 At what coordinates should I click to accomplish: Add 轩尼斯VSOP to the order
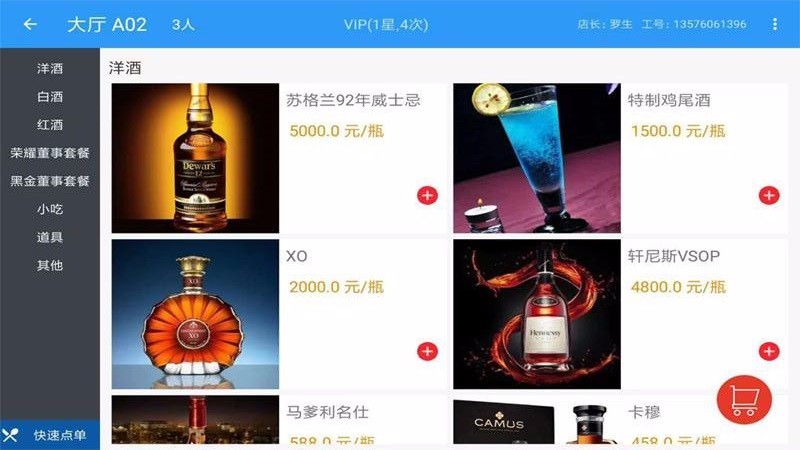pos(769,351)
